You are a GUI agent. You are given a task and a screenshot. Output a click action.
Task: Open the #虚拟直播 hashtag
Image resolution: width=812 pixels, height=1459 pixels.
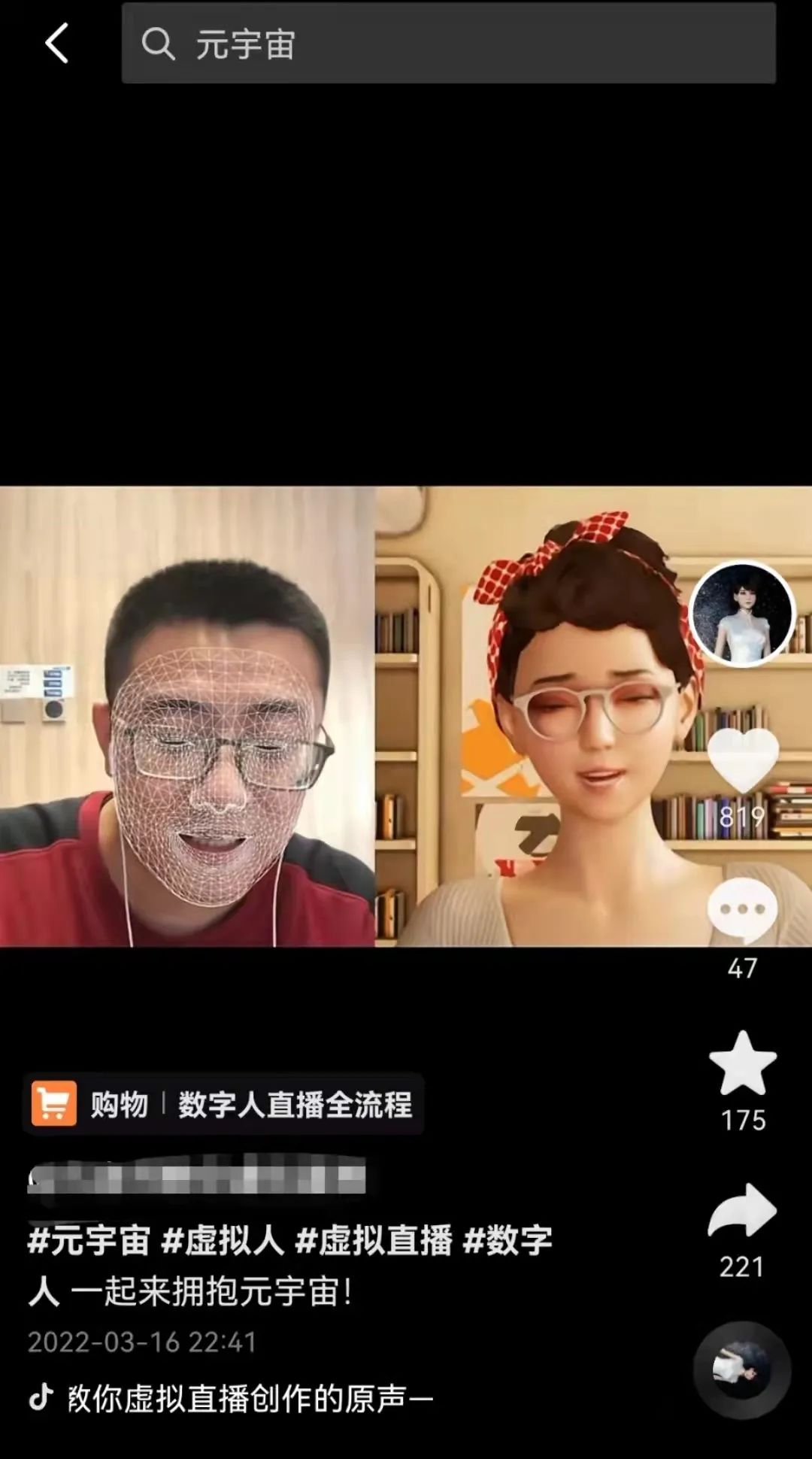pyautogui.click(x=374, y=1240)
